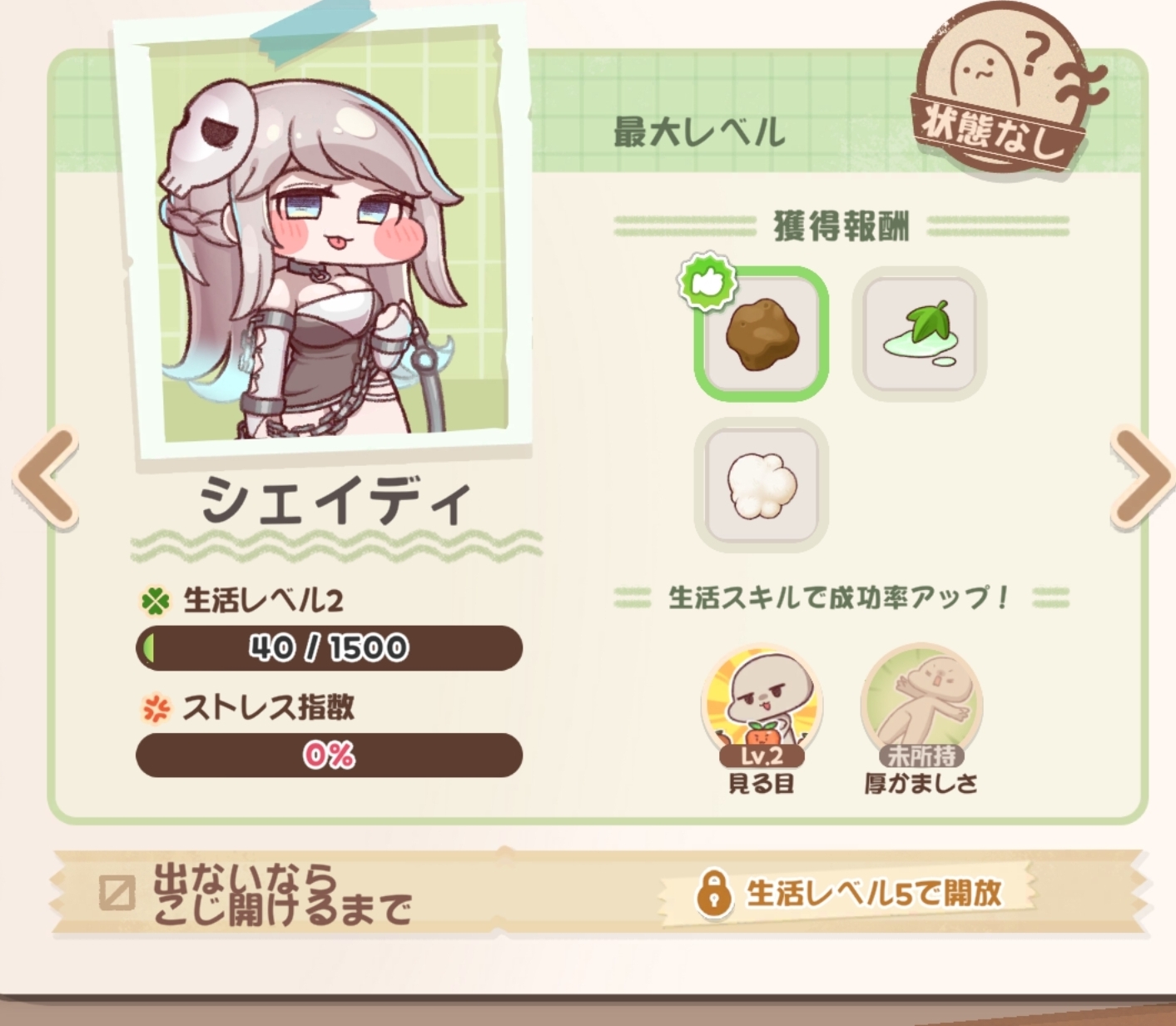
Task: Select the brown lump reward item
Action: [x=761, y=335]
